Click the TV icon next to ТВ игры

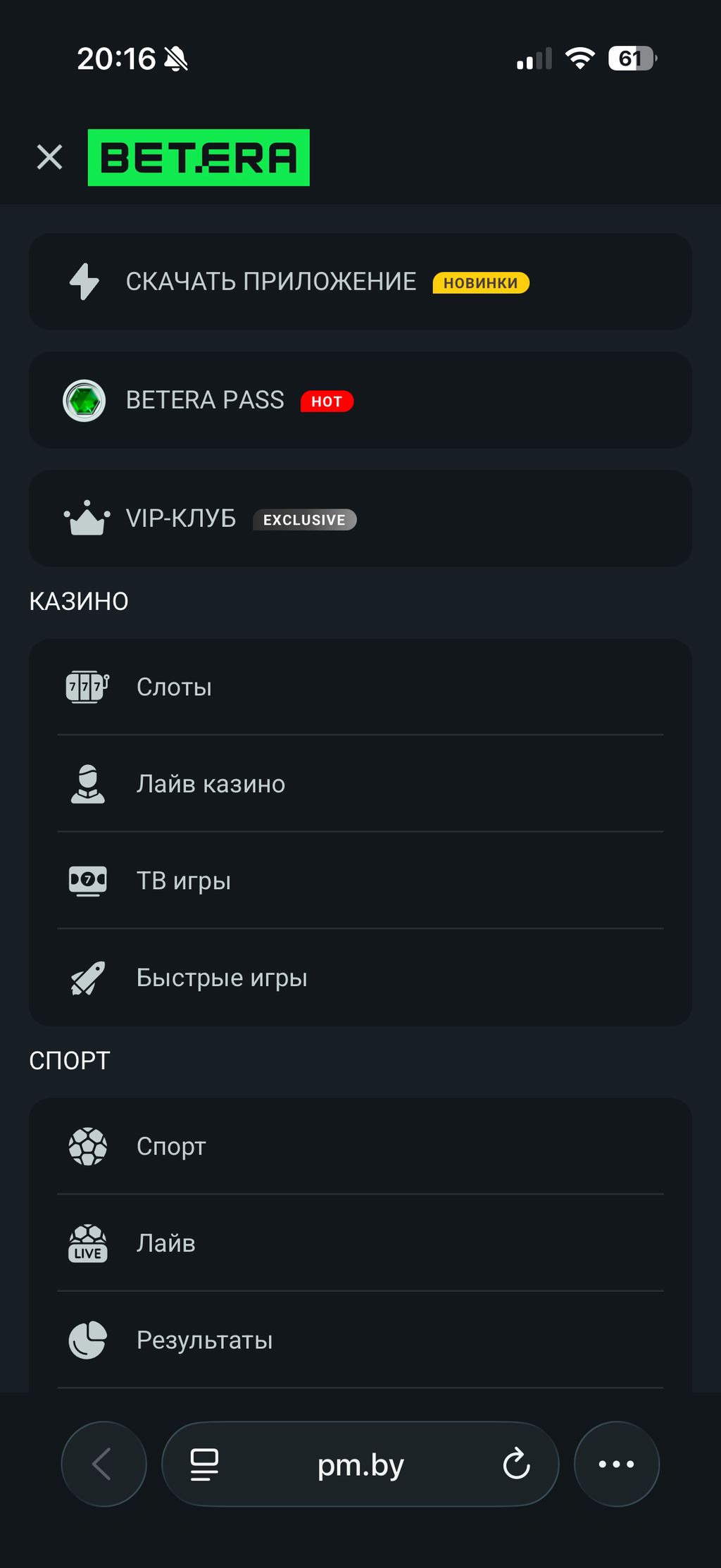click(87, 880)
